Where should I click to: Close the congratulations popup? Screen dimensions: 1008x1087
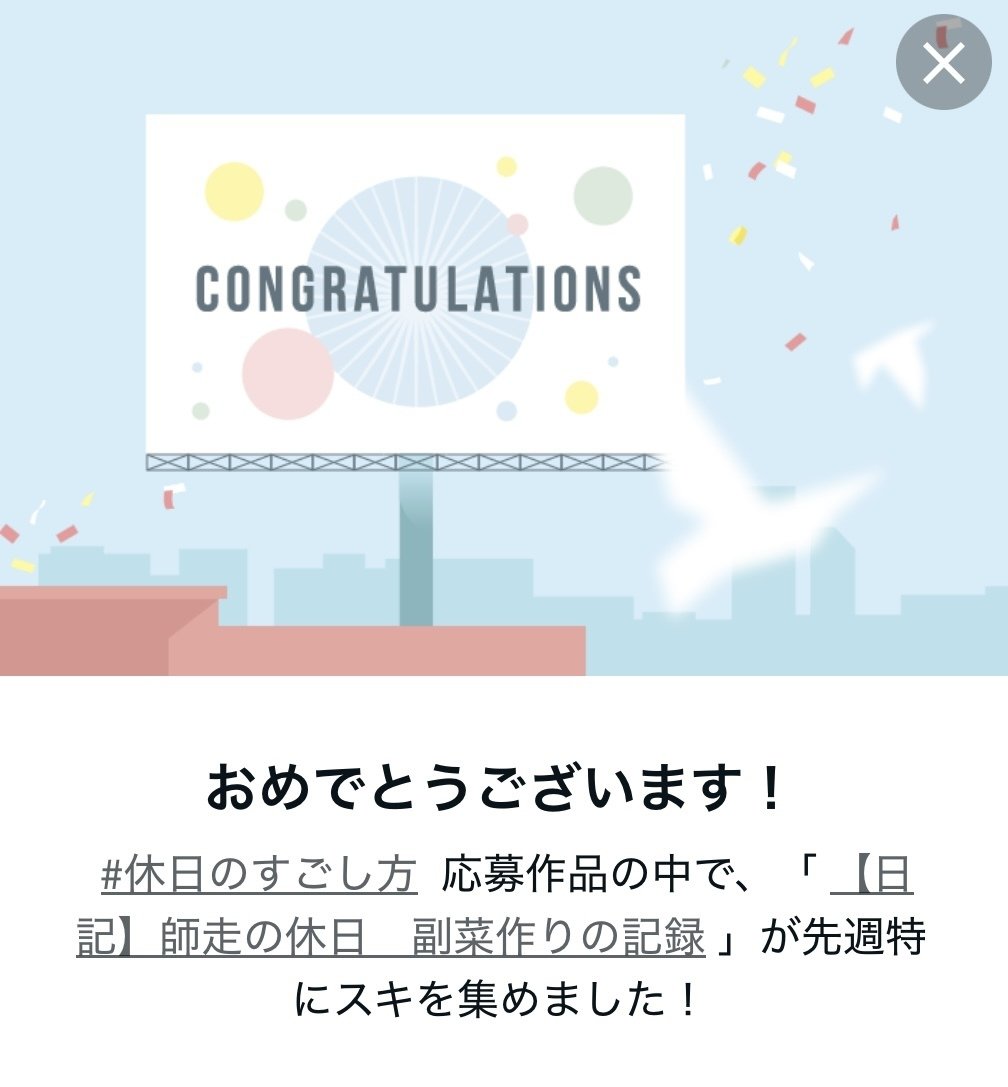(941, 62)
